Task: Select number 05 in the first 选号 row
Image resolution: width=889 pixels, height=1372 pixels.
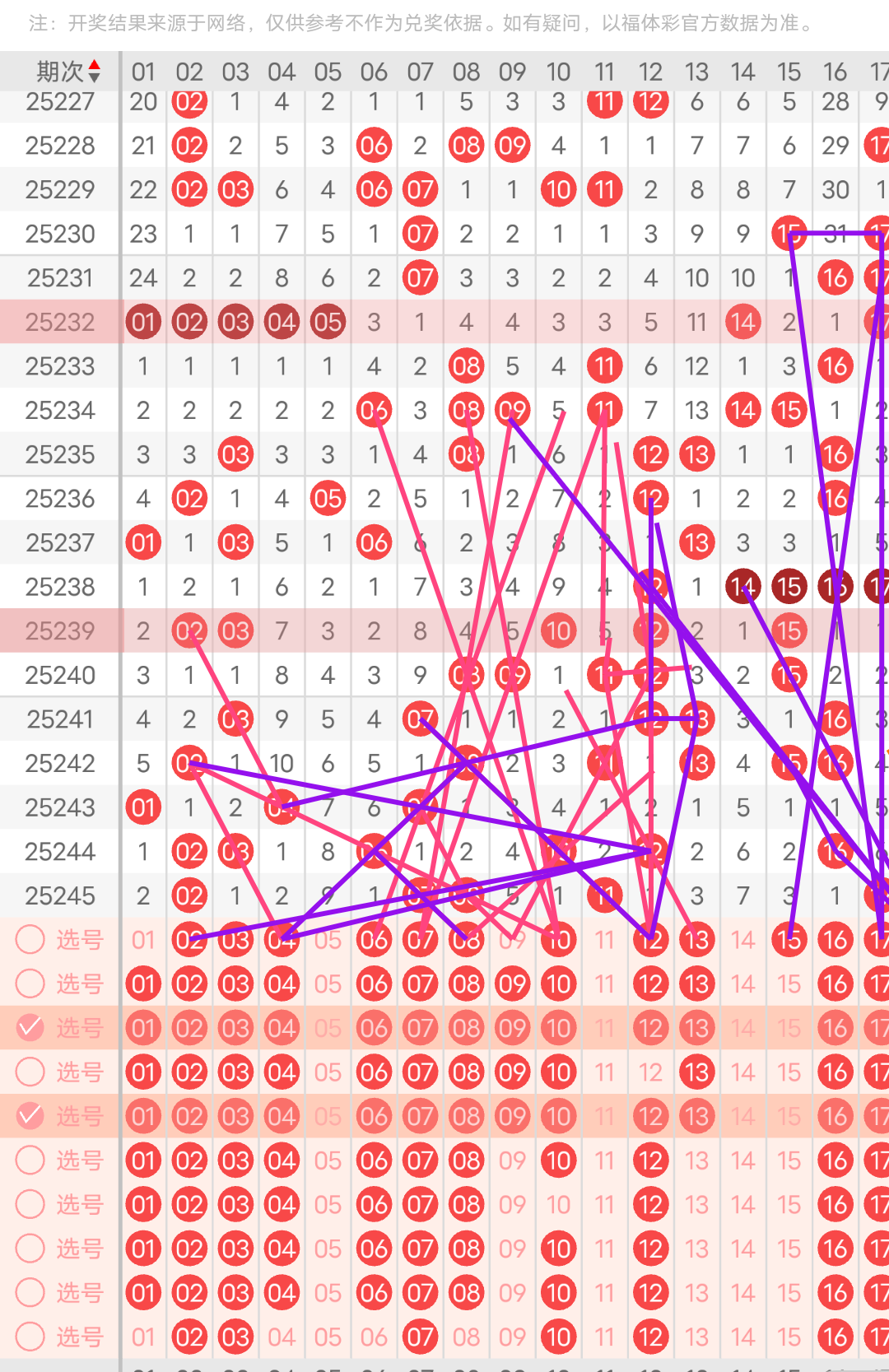Action: [328, 939]
